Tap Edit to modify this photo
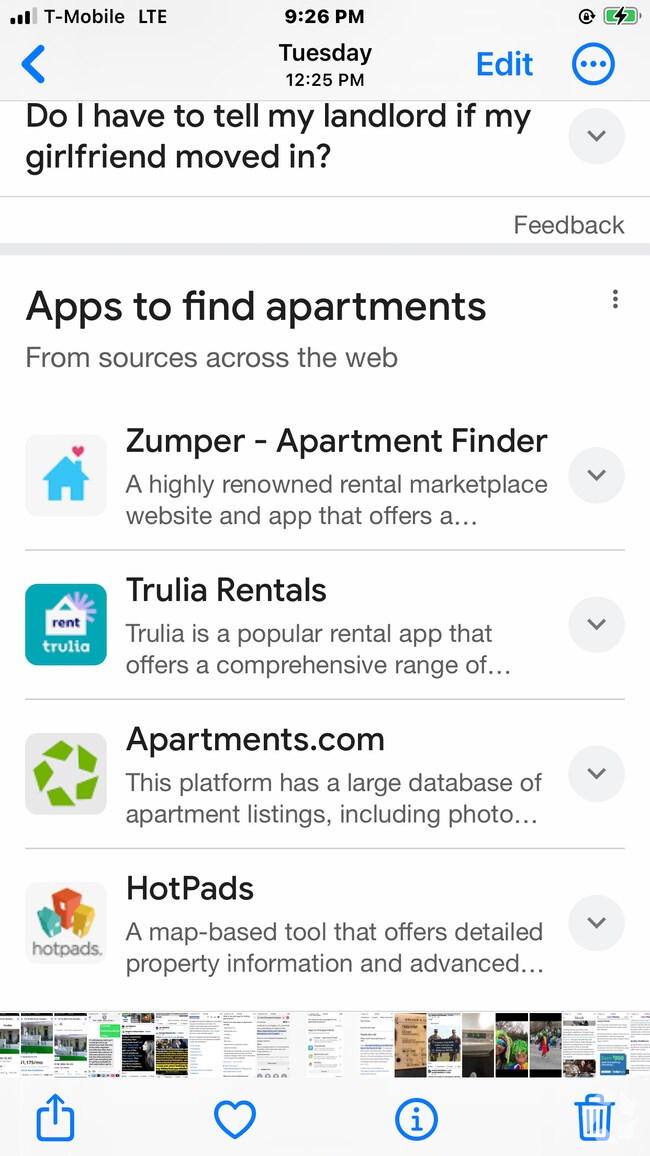This screenshot has height=1156, width=650. pos(504,65)
